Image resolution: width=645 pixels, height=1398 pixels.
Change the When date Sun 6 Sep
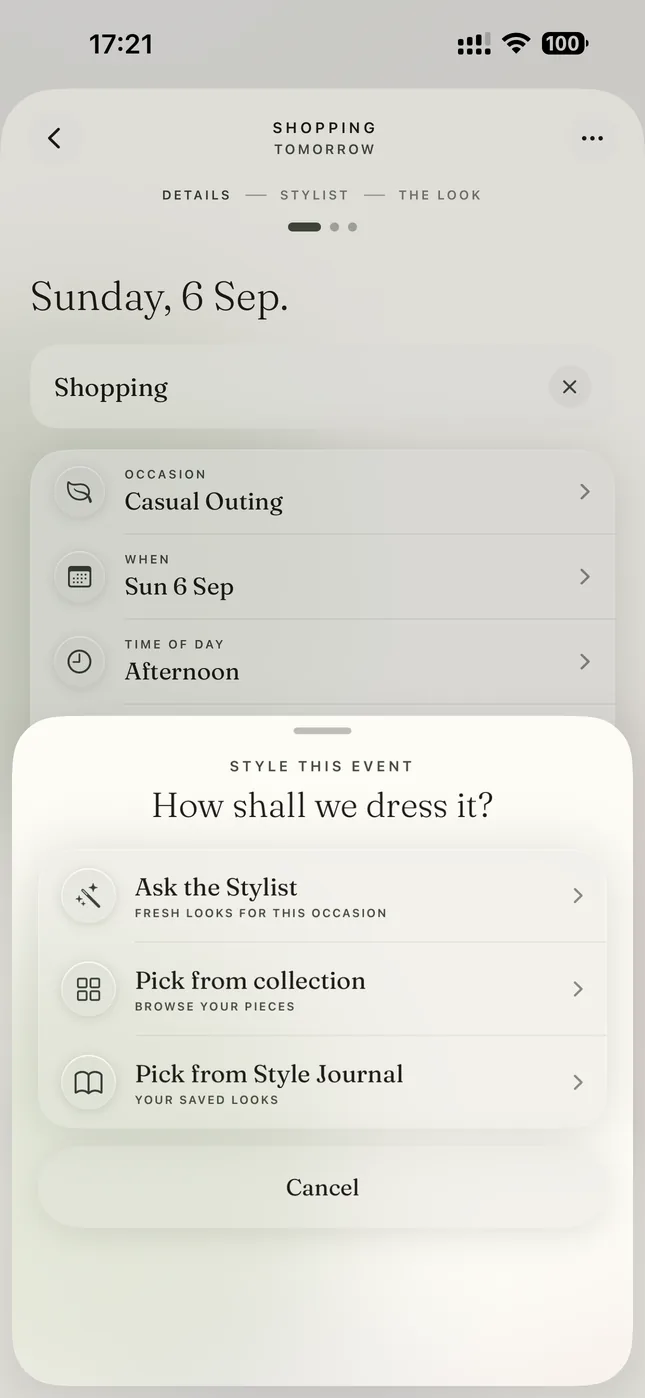322,577
